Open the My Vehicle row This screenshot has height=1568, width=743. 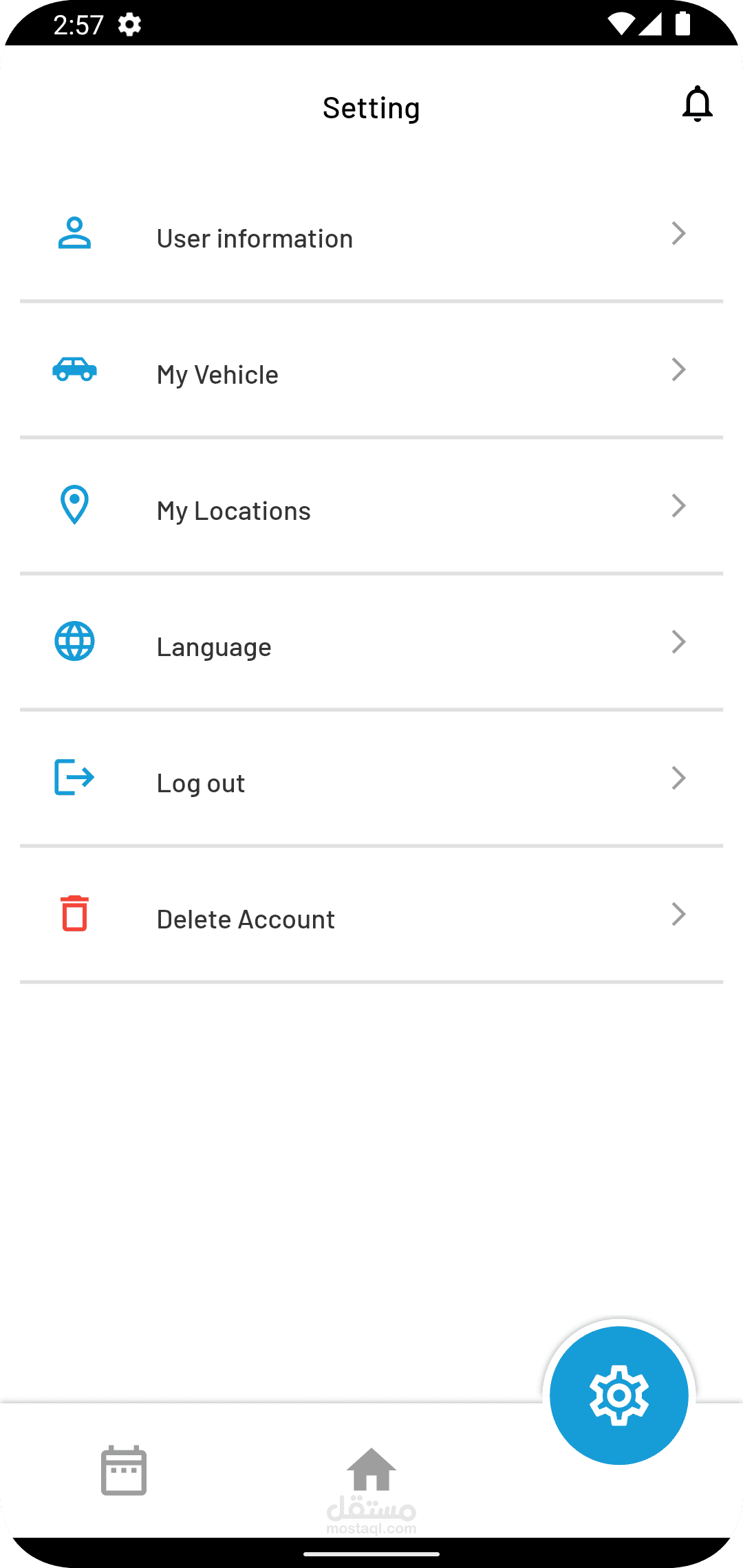click(x=371, y=373)
